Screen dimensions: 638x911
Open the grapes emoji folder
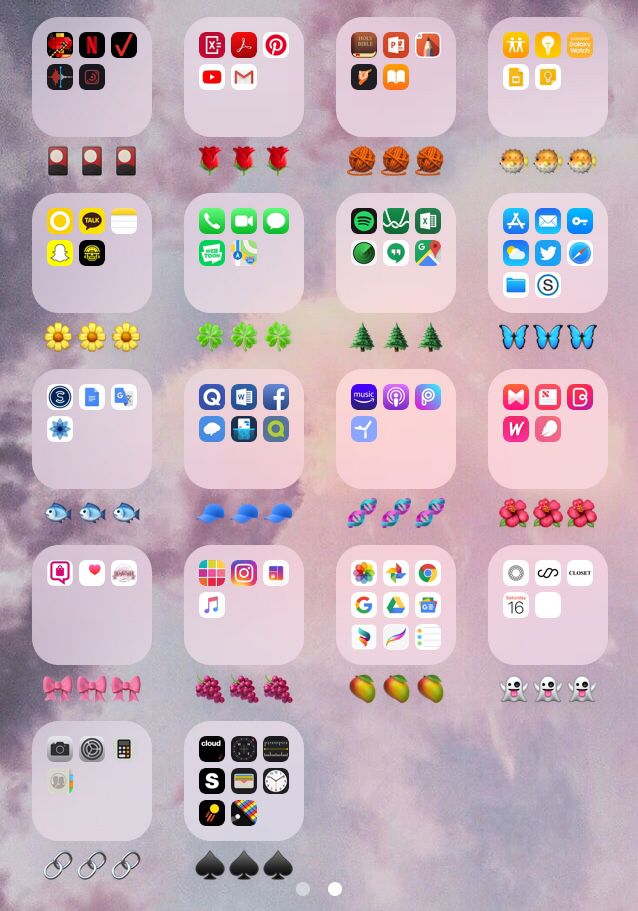[244, 606]
